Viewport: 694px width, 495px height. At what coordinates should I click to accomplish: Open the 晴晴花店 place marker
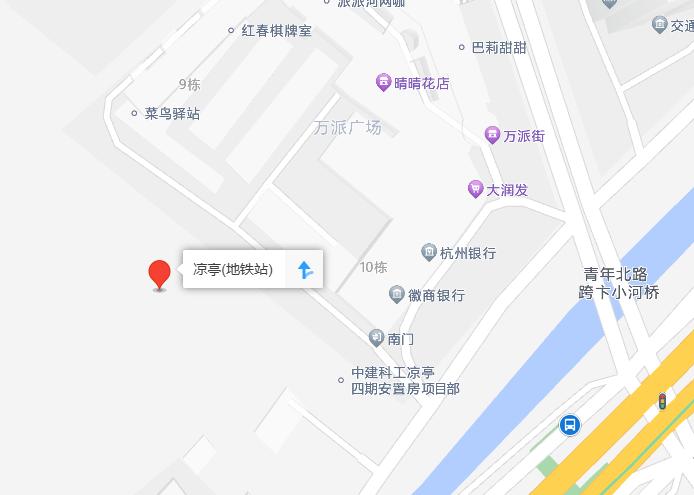383,83
